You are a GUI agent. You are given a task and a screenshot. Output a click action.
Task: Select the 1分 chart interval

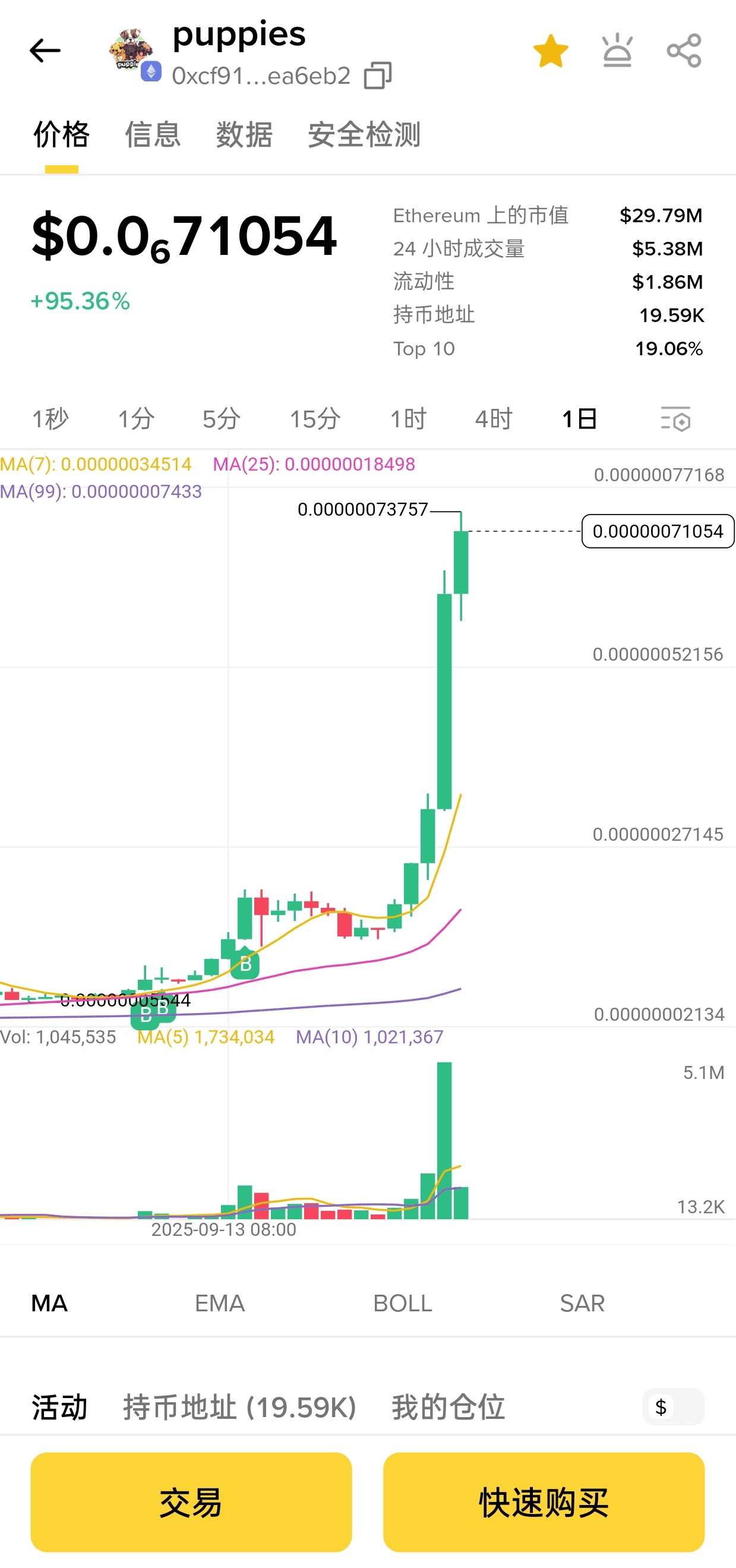pyautogui.click(x=136, y=419)
